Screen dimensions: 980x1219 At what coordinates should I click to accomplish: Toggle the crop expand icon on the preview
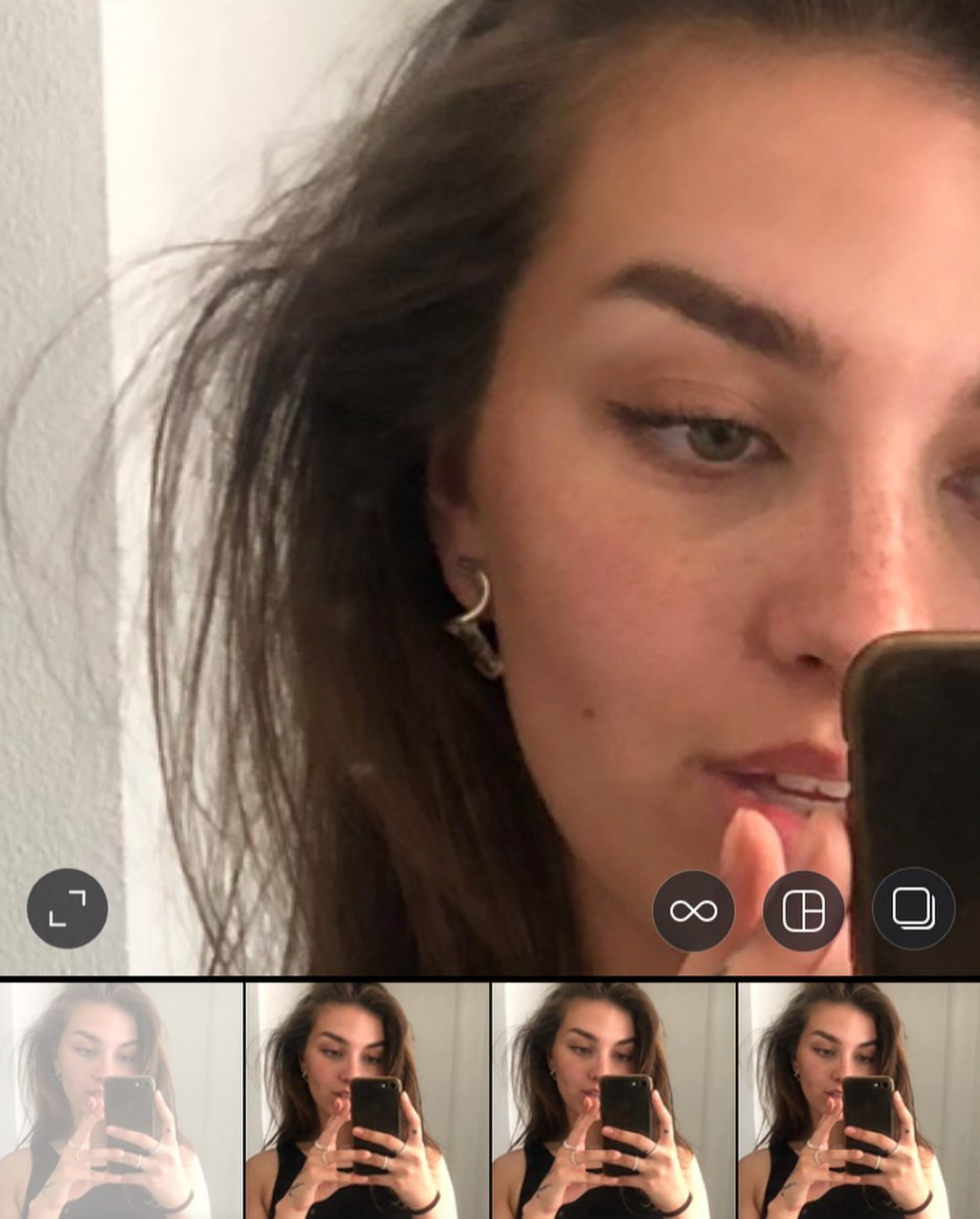pyautogui.click(x=67, y=909)
